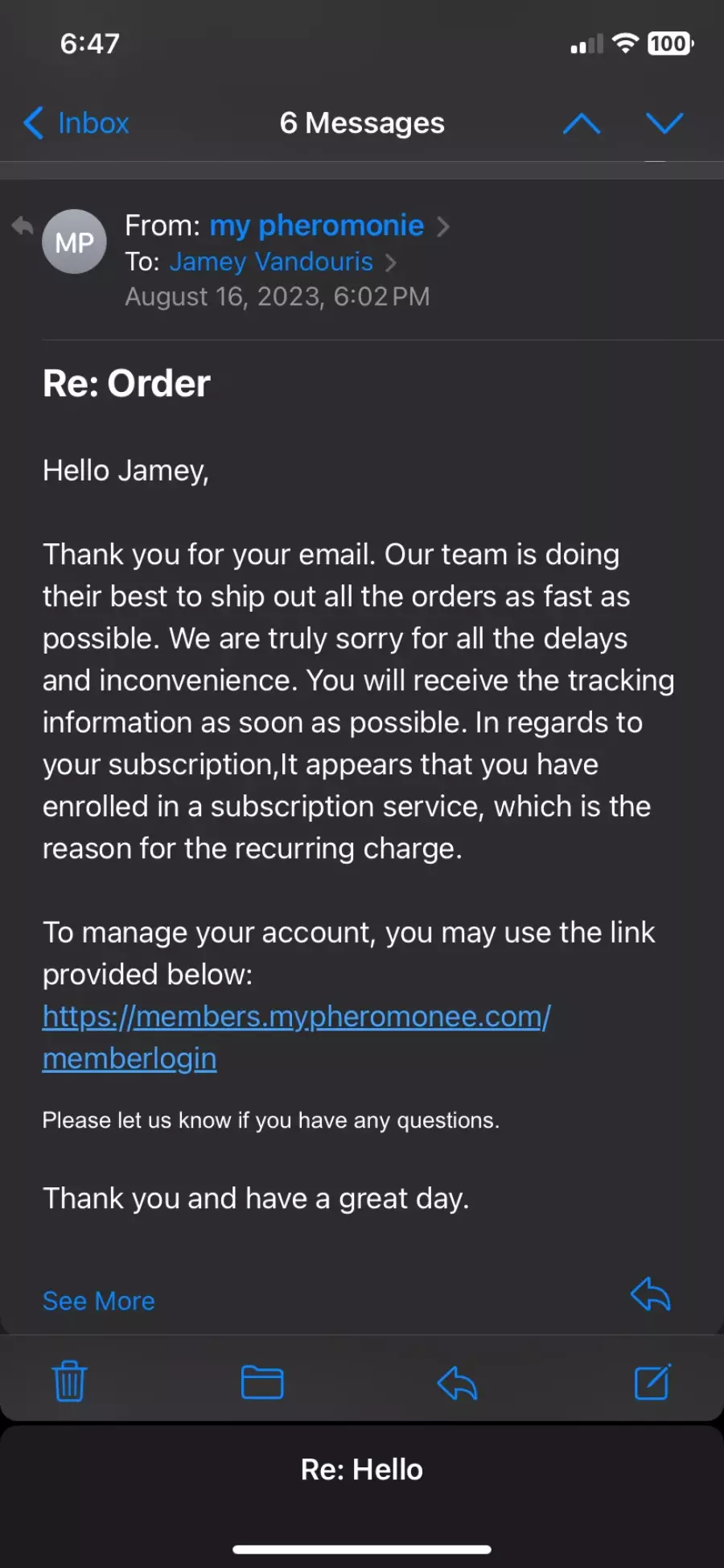Tap the MP sender avatar
This screenshot has width=724, height=1568.
pyautogui.click(x=74, y=241)
